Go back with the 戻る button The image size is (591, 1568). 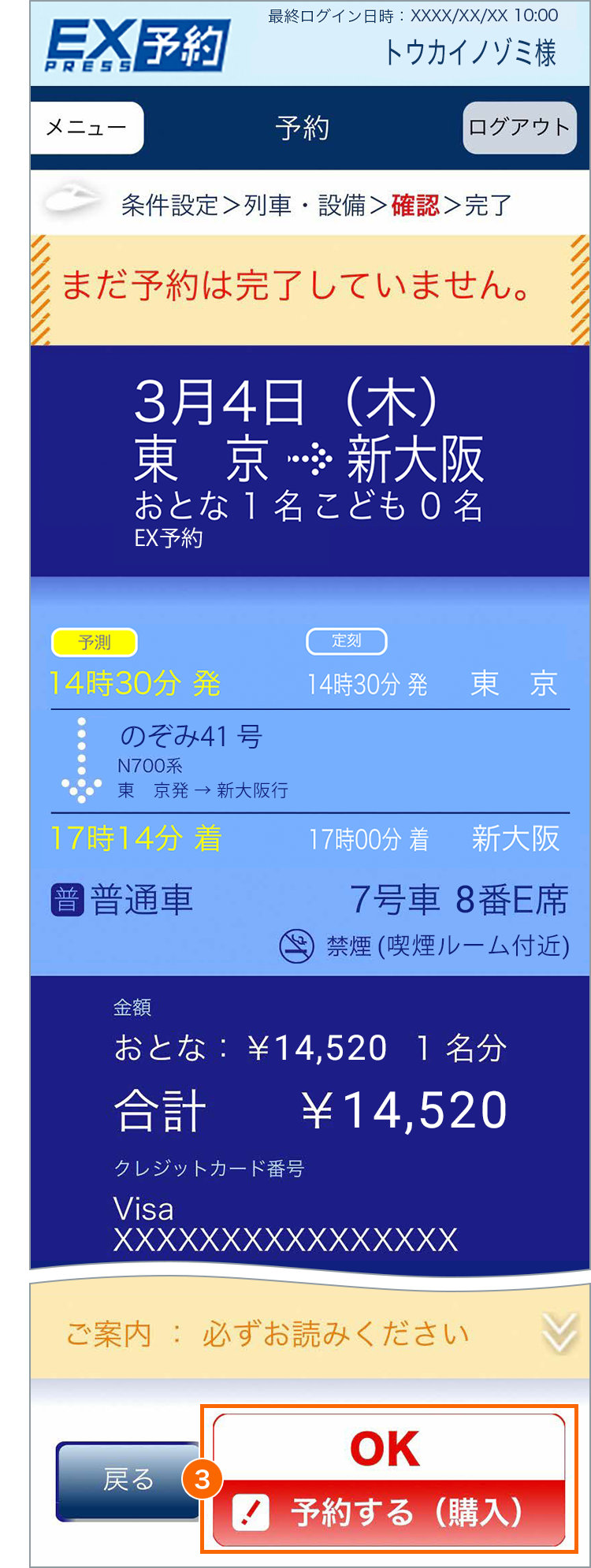pyautogui.click(x=126, y=1481)
